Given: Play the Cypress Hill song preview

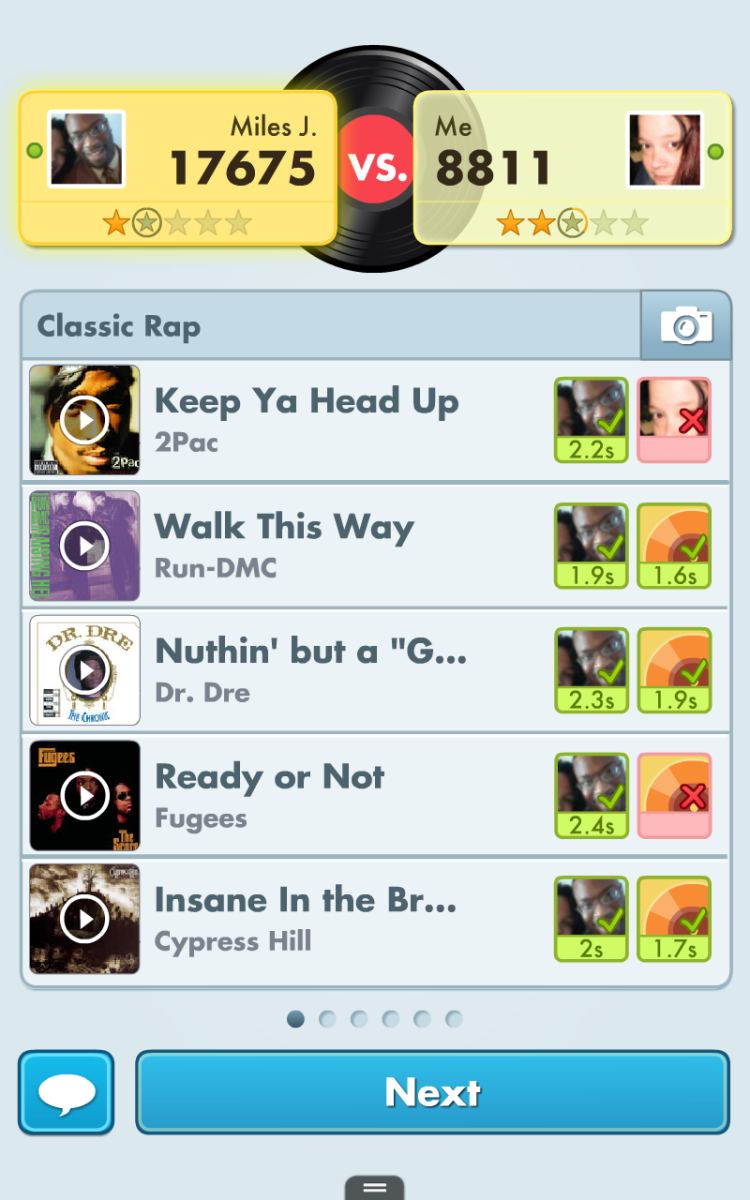Looking at the screenshot, I should tap(84, 919).
